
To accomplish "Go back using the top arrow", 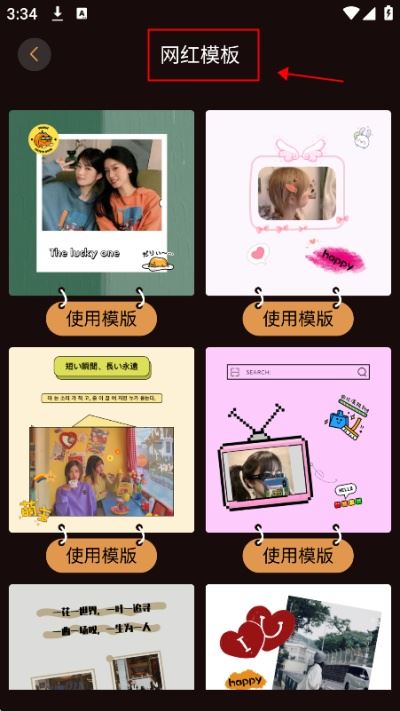I will tap(34, 54).
